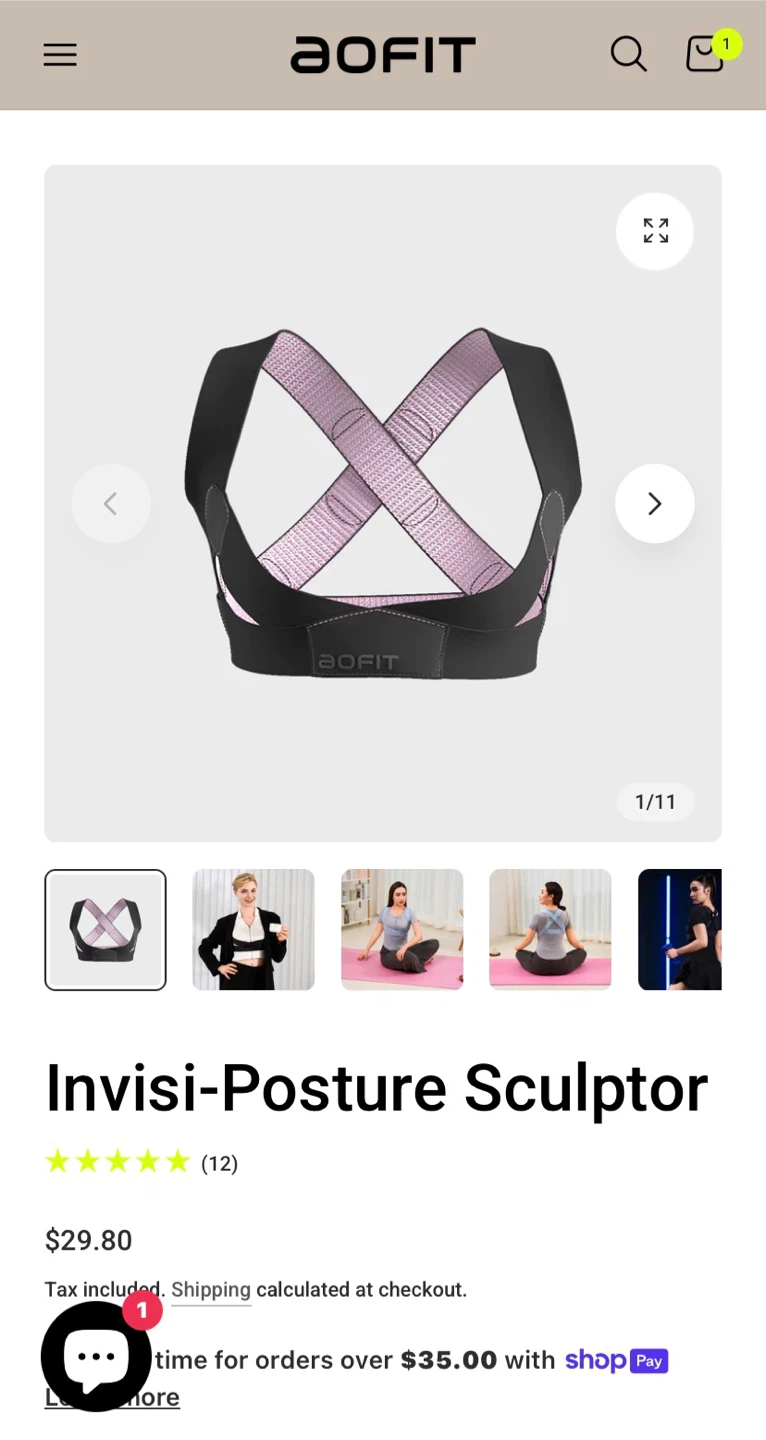Image resolution: width=766 pixels, height=1440 pixels.
Task: Open the search icon in header
Action: pos(628,54)
